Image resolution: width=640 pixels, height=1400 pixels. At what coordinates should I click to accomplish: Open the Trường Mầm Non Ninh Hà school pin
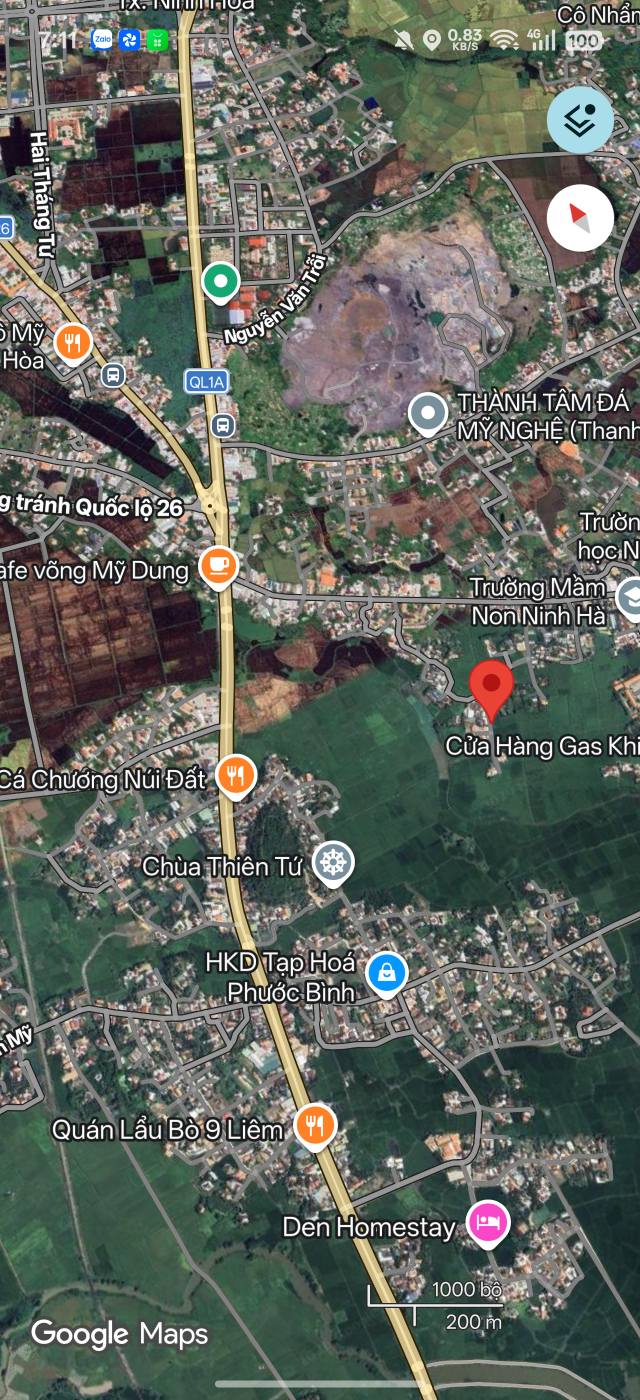click(629, 598)
